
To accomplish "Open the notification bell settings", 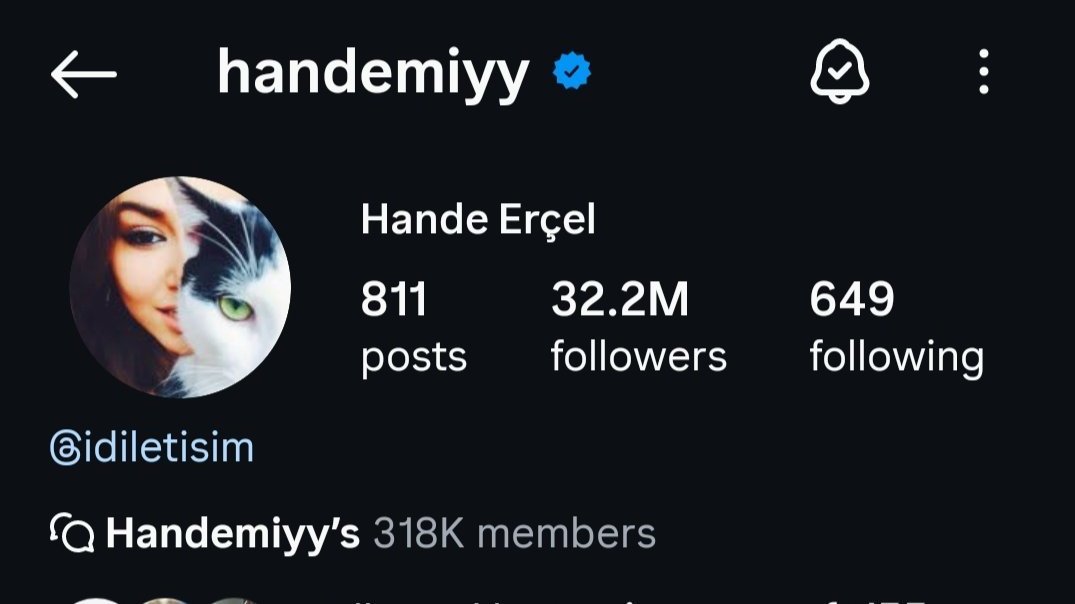I will click(x=839, y=73).
